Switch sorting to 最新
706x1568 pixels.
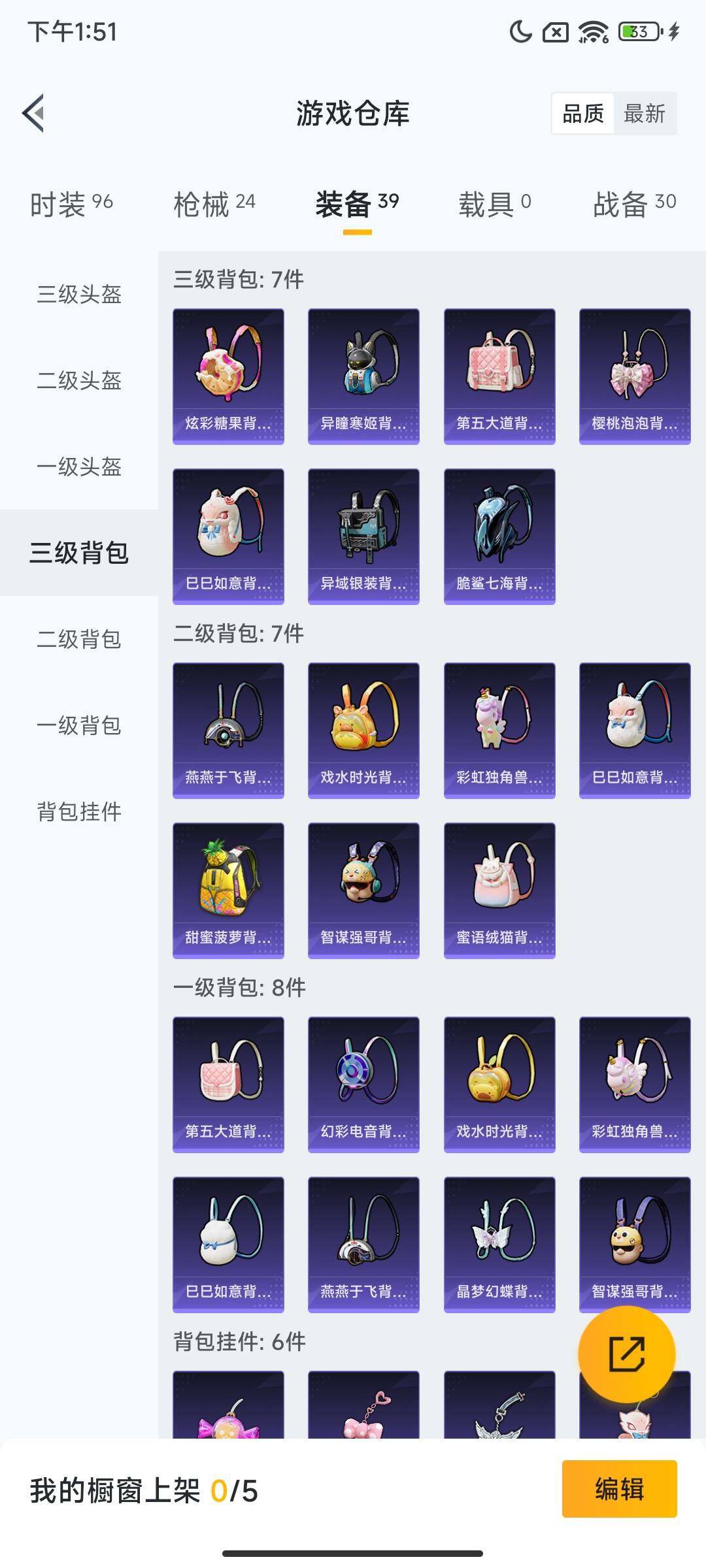point(645,114)
